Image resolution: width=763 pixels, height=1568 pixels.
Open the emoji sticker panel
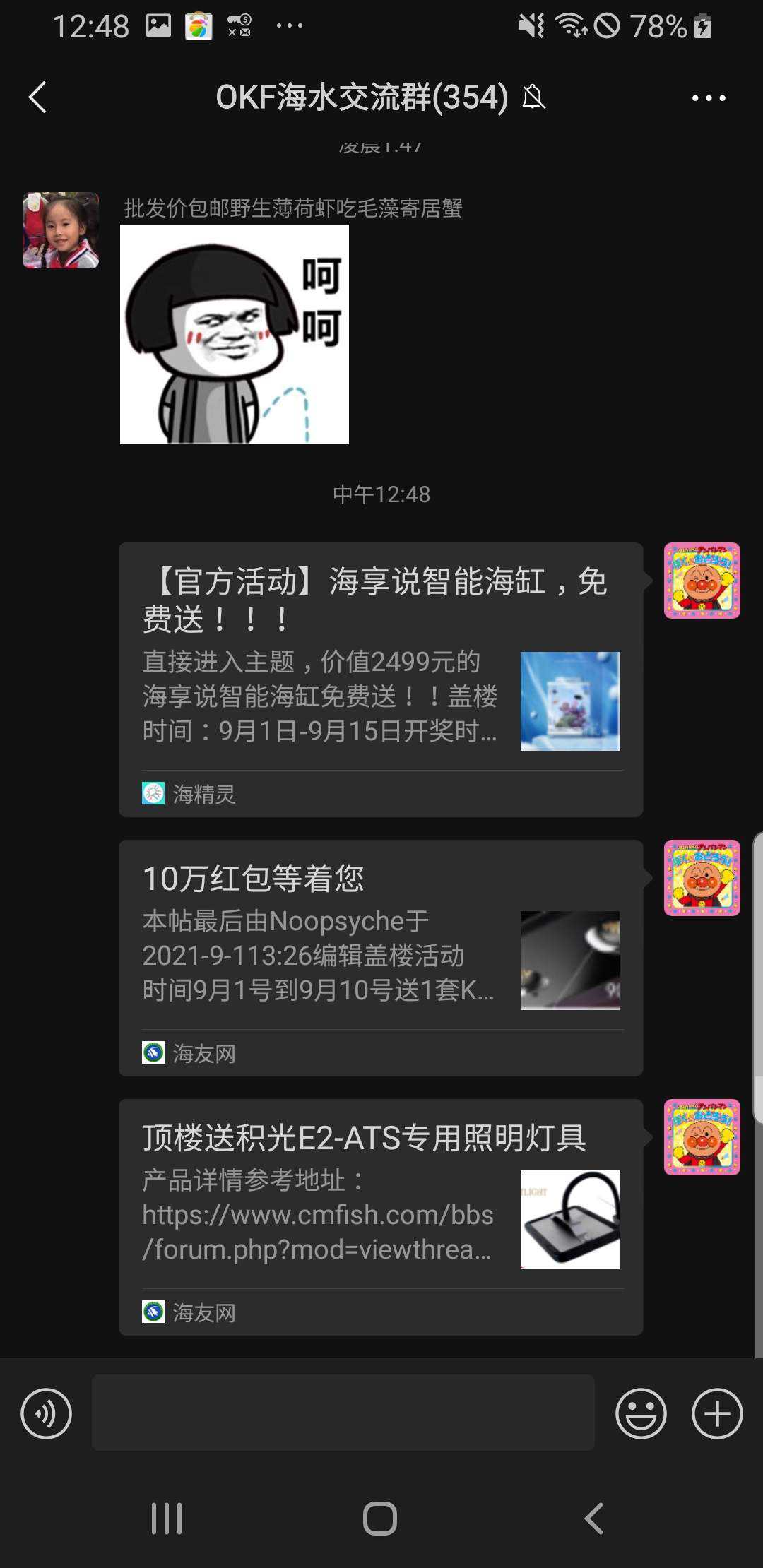pyautogui.click(x=641, y=1413)
